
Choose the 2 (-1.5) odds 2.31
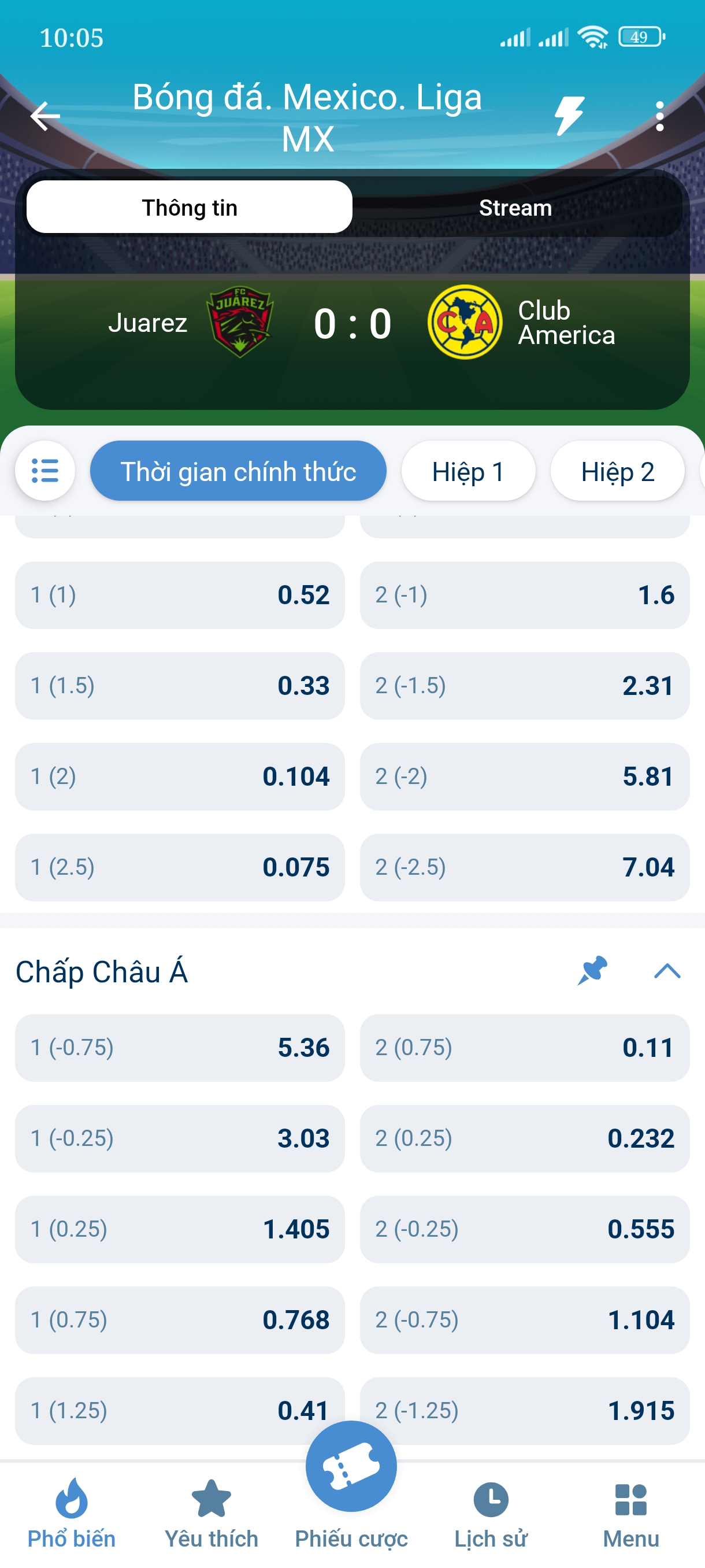[524, 685]
